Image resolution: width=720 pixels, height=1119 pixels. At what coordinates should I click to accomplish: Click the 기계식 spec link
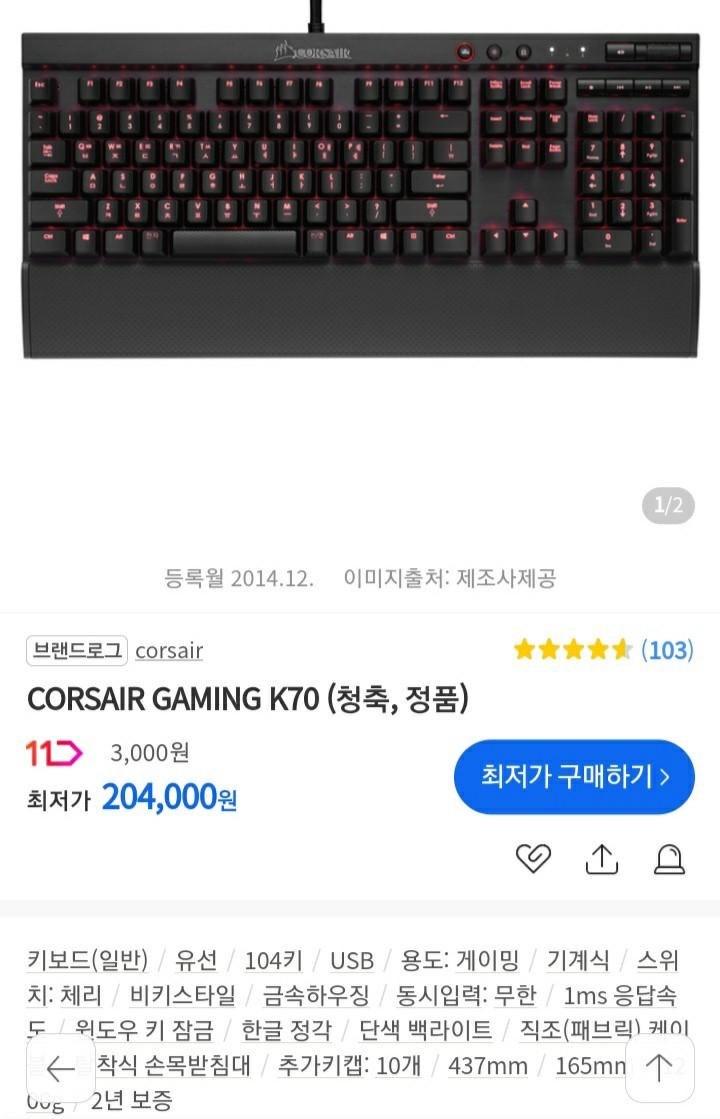tap(577, 959)
